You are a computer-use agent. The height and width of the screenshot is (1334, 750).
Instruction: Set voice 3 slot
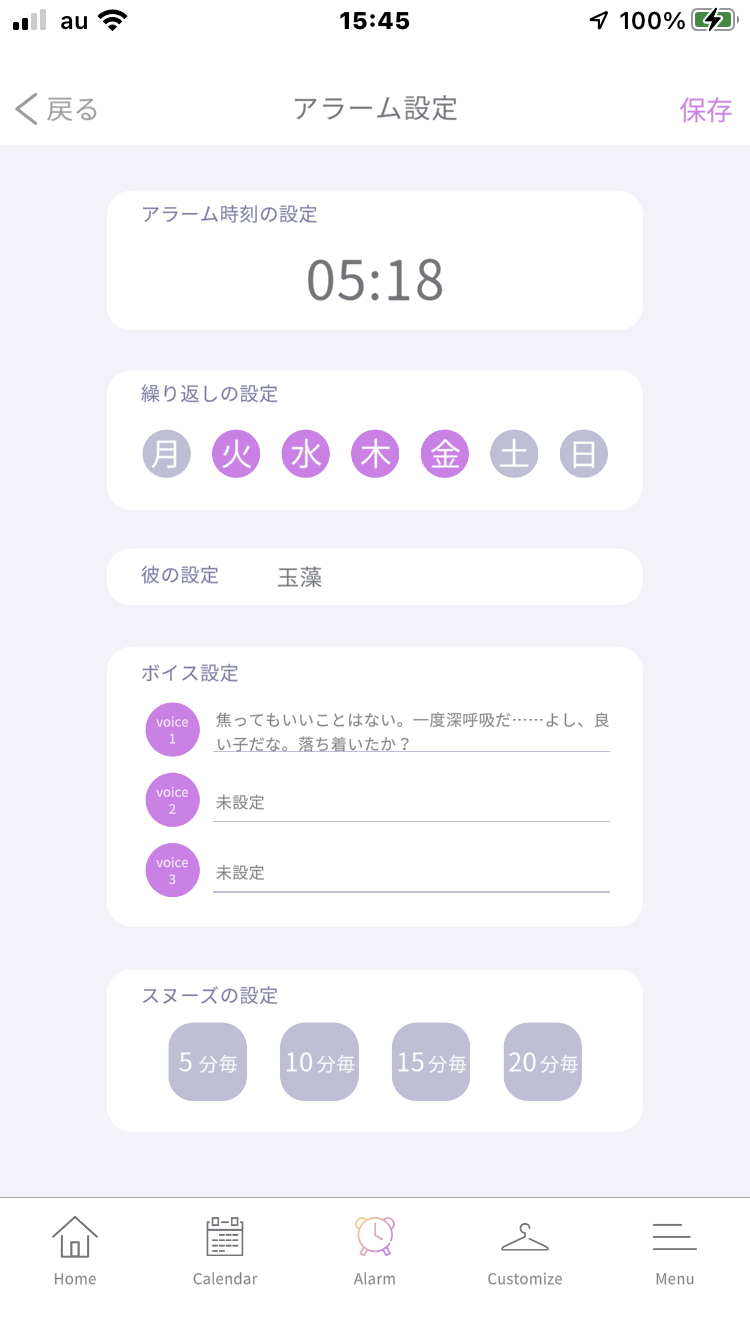[x=410, y=872]
